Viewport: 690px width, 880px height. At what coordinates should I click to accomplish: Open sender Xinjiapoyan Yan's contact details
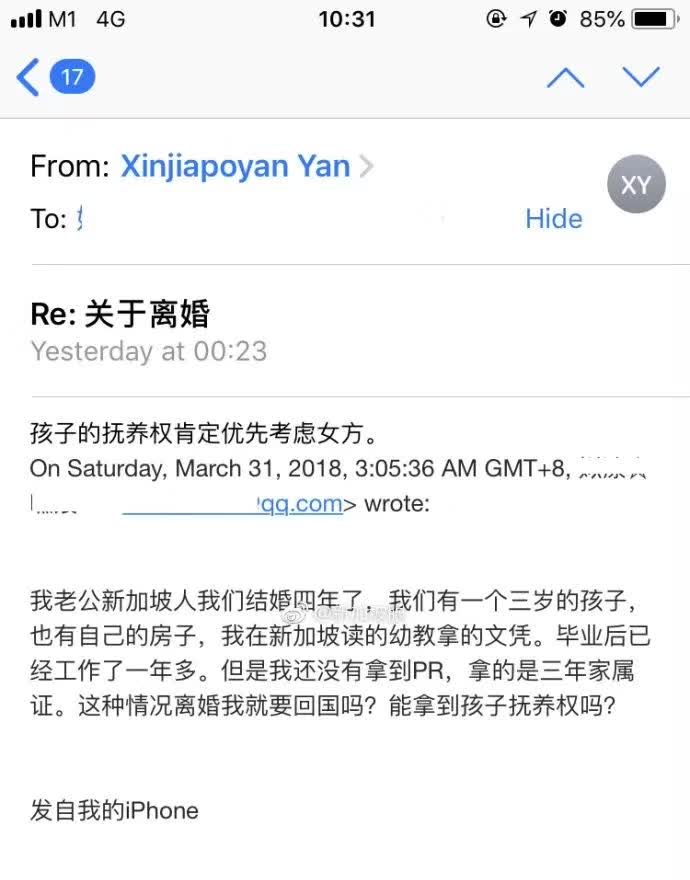(236, 166)
